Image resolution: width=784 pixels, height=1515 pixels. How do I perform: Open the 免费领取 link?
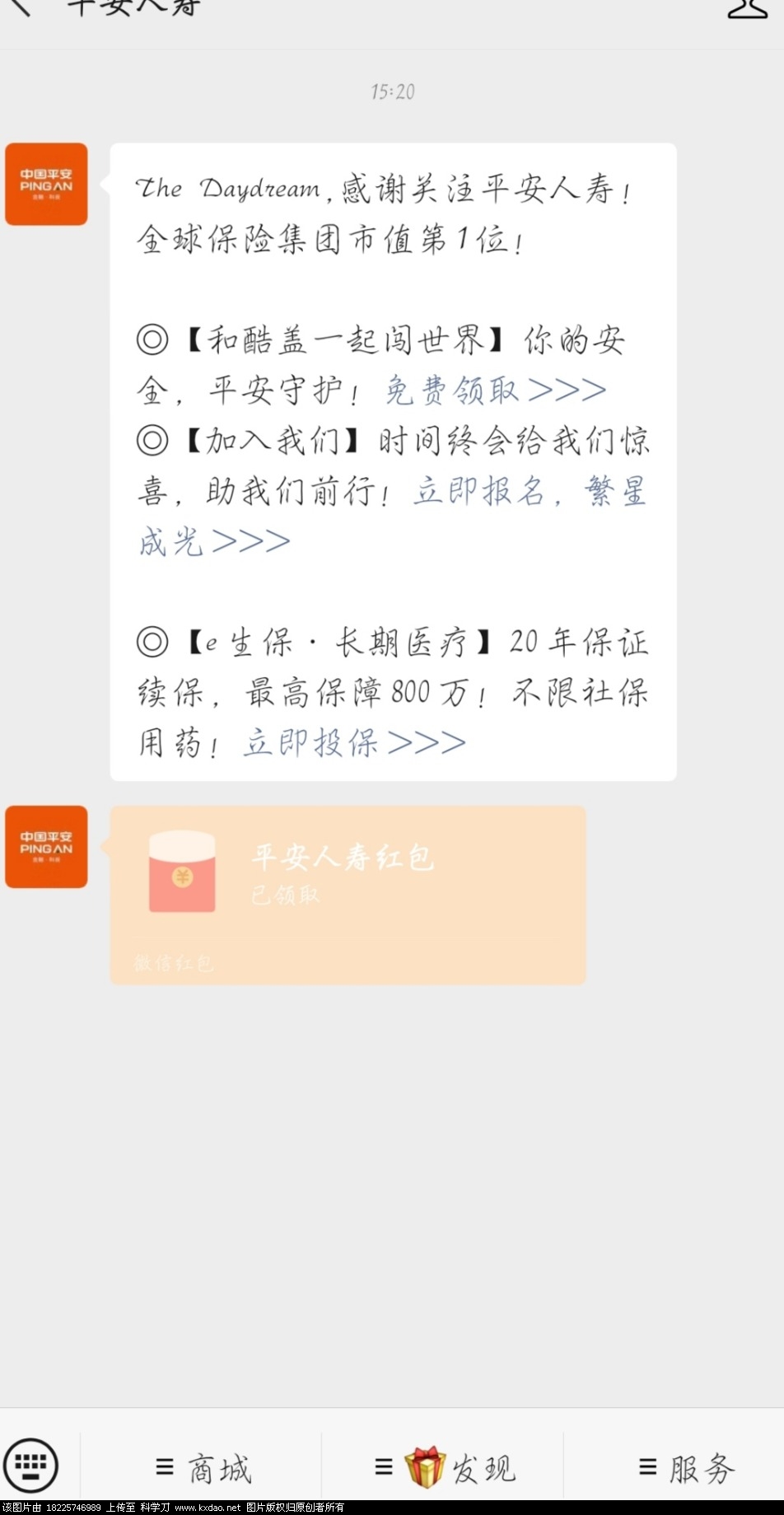pyautogui.click(x=495, y=390)
